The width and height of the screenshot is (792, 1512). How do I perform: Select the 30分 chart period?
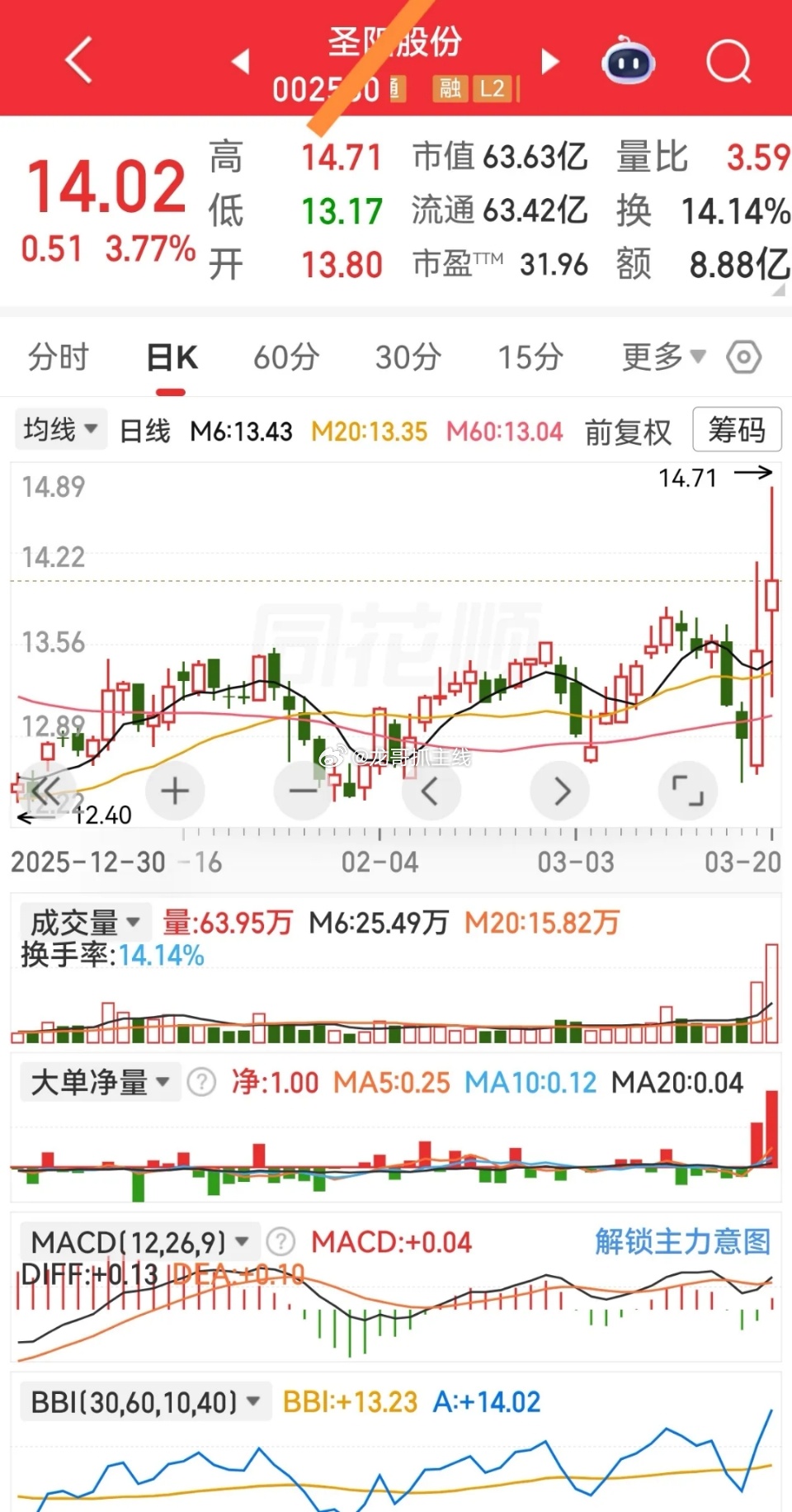click(408, 357)
